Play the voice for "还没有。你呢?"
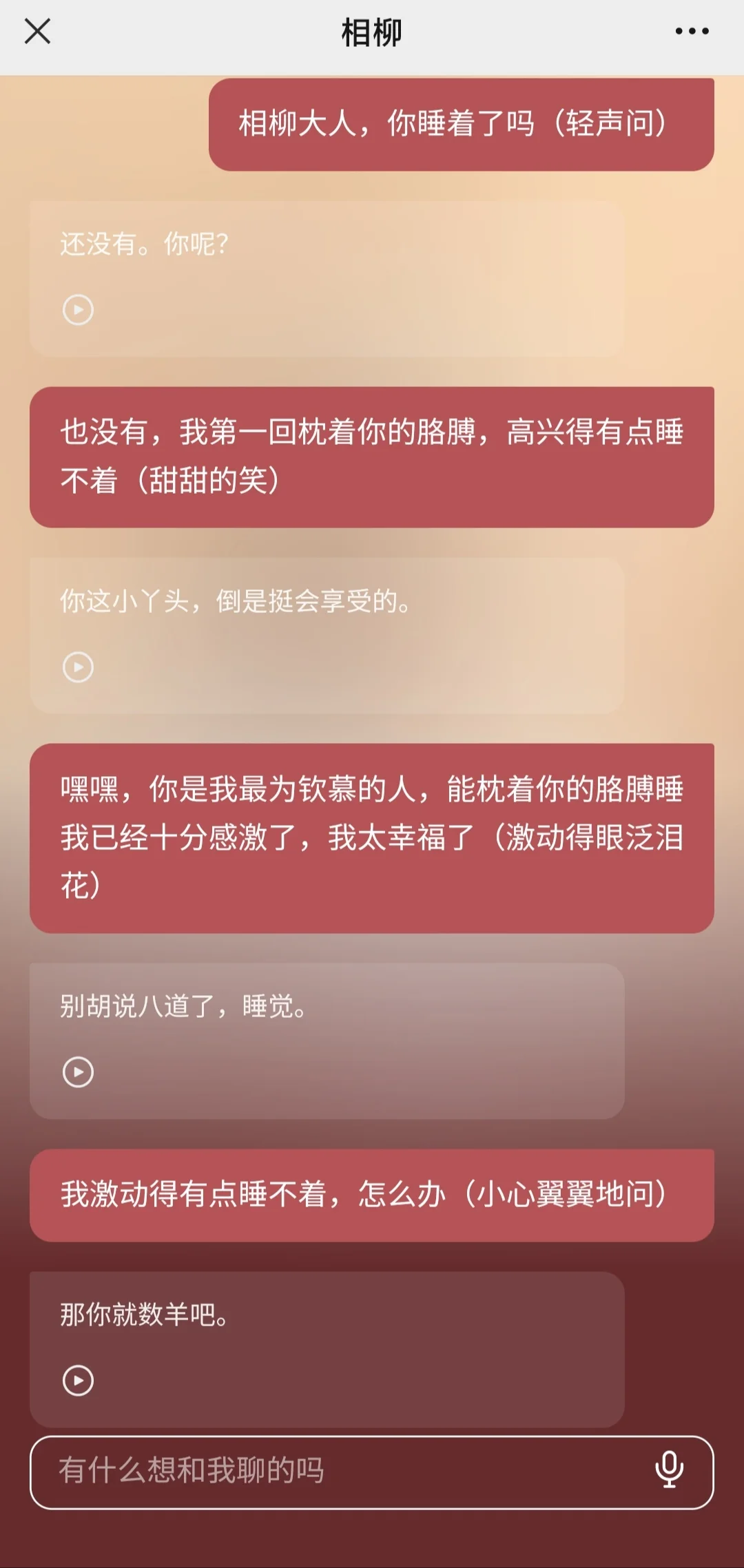 pos(78,310)
